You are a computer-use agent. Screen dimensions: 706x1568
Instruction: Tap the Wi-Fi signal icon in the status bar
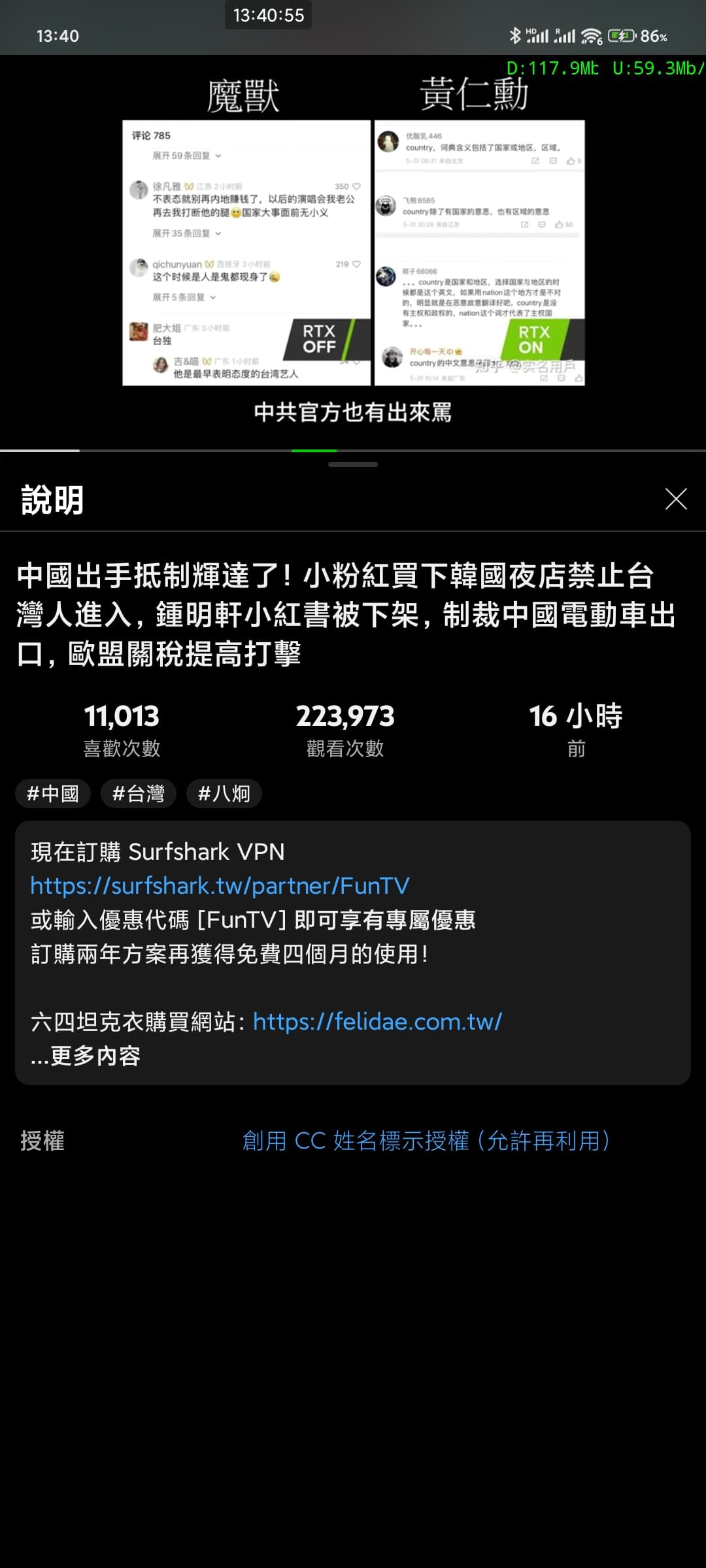coord(592,35)
